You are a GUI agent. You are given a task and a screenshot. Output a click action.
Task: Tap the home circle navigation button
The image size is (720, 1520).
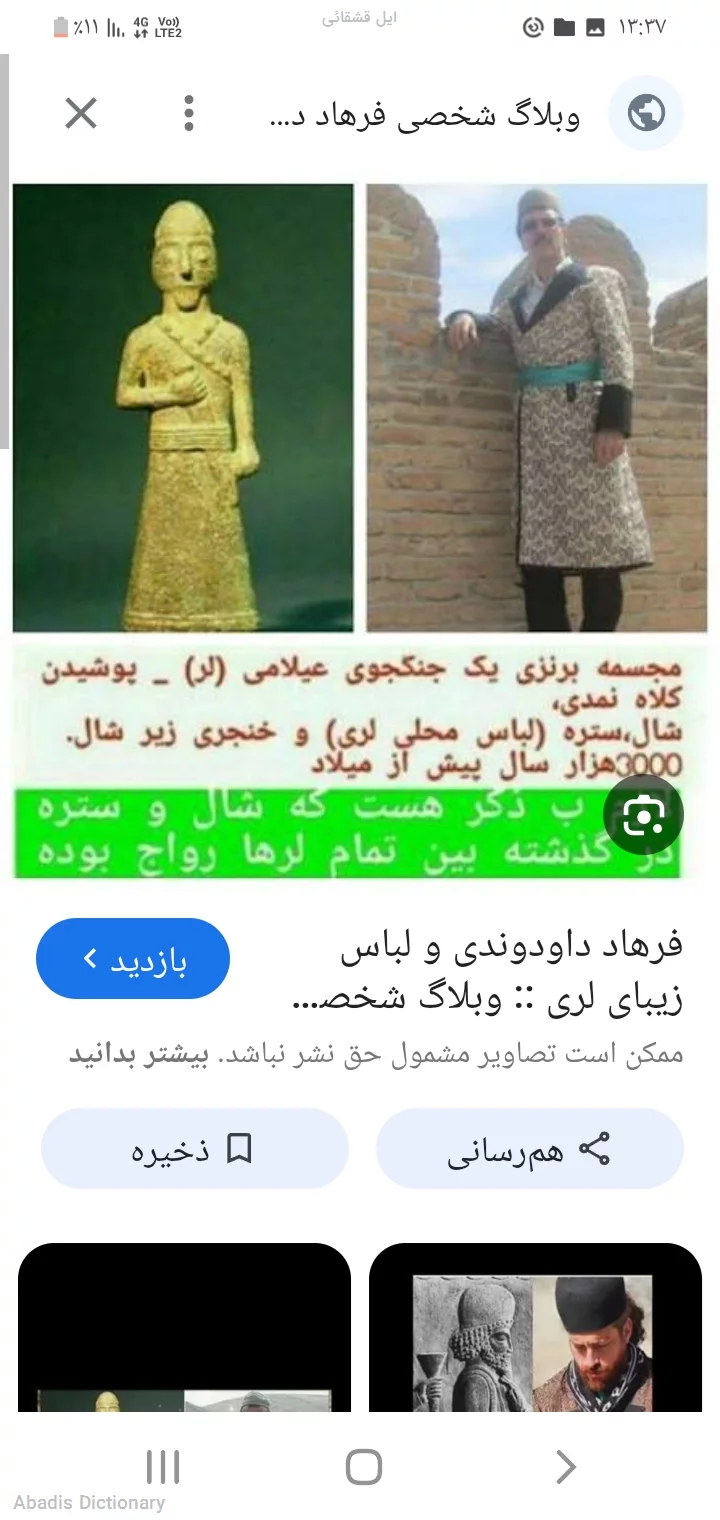click(x=362, y=1467)
